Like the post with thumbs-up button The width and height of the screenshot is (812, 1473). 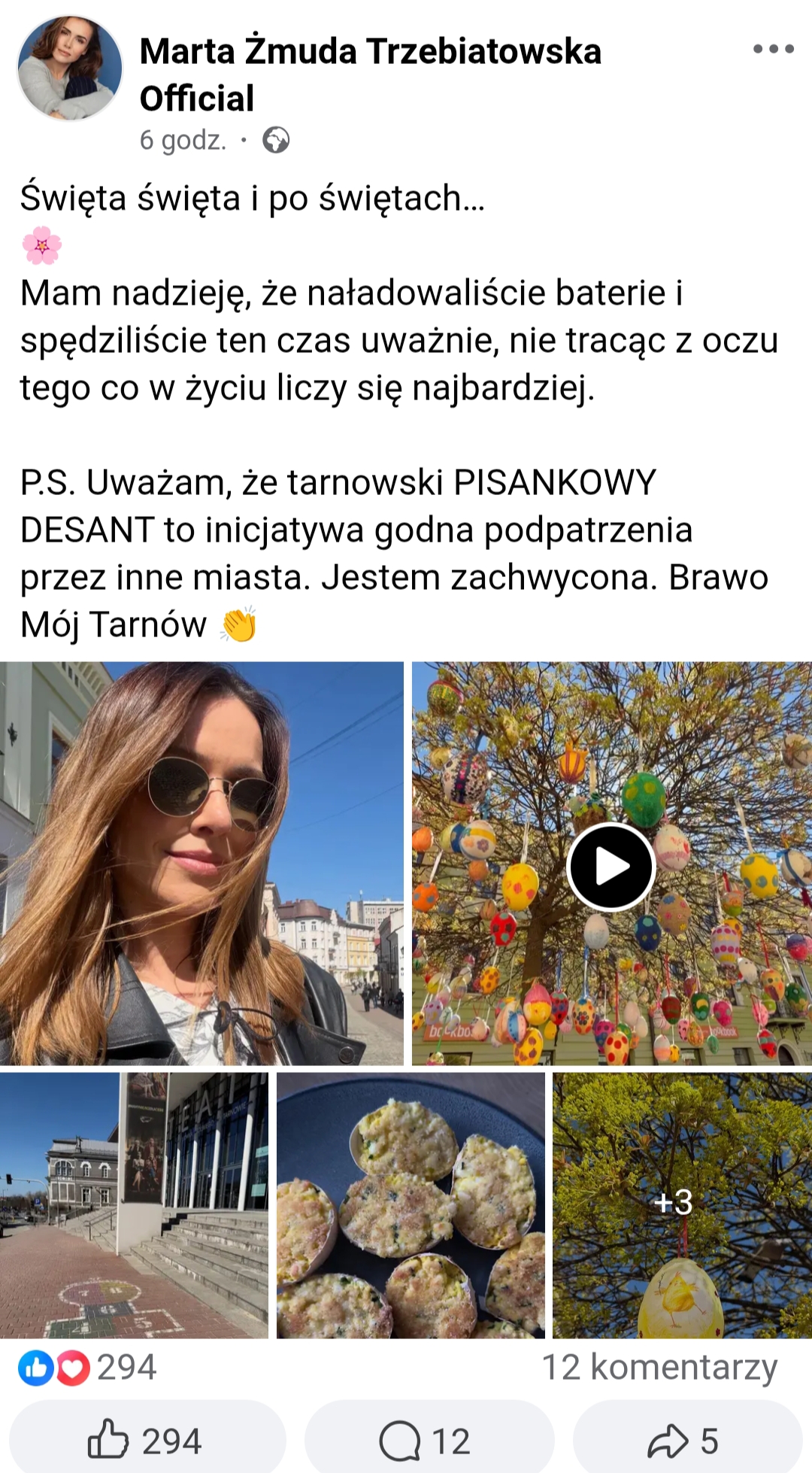coord(147,1441)
